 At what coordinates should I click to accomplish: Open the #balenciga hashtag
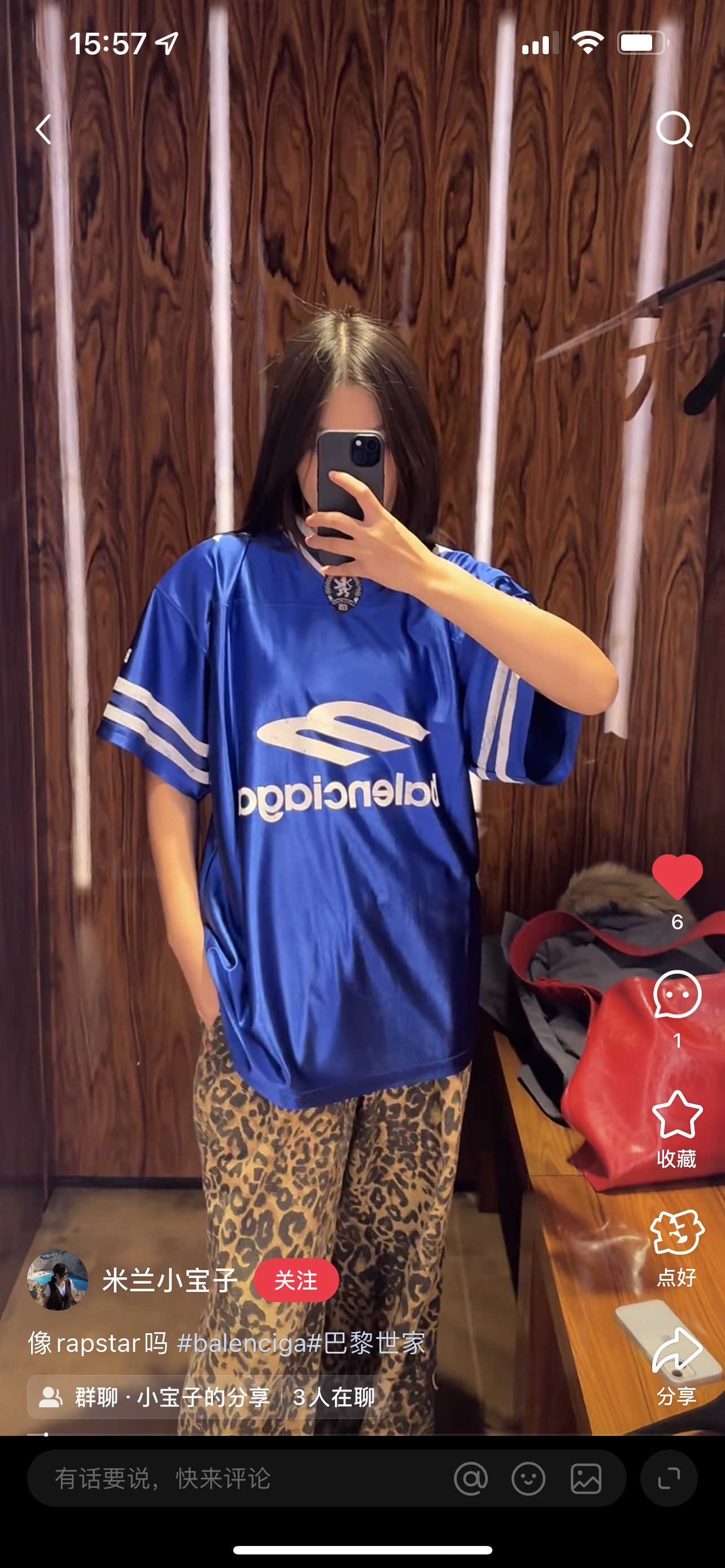point(241,1343)
